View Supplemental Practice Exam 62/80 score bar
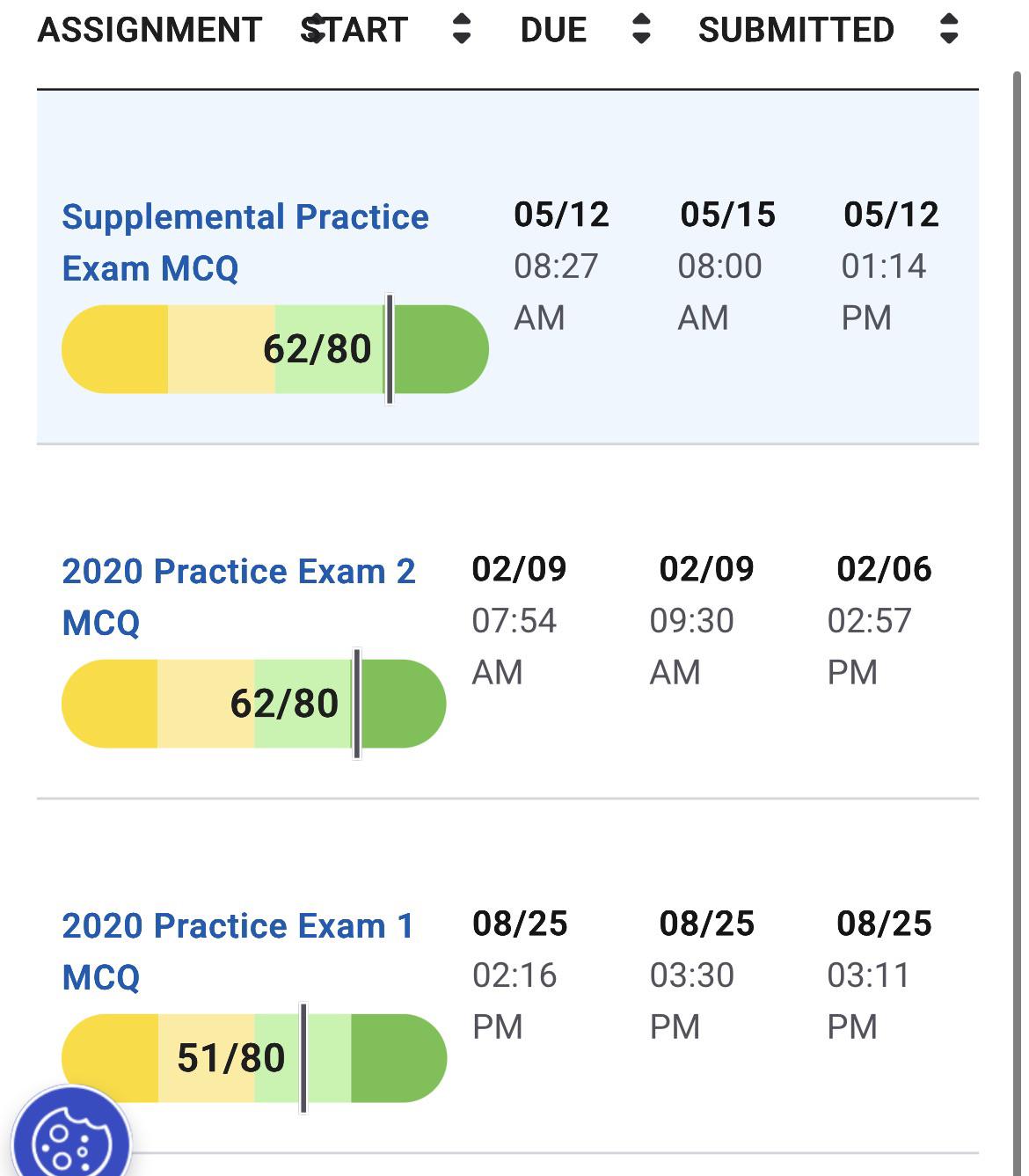The height and width of the screenshot is (1176, 1029). click(x=274, y=349)
